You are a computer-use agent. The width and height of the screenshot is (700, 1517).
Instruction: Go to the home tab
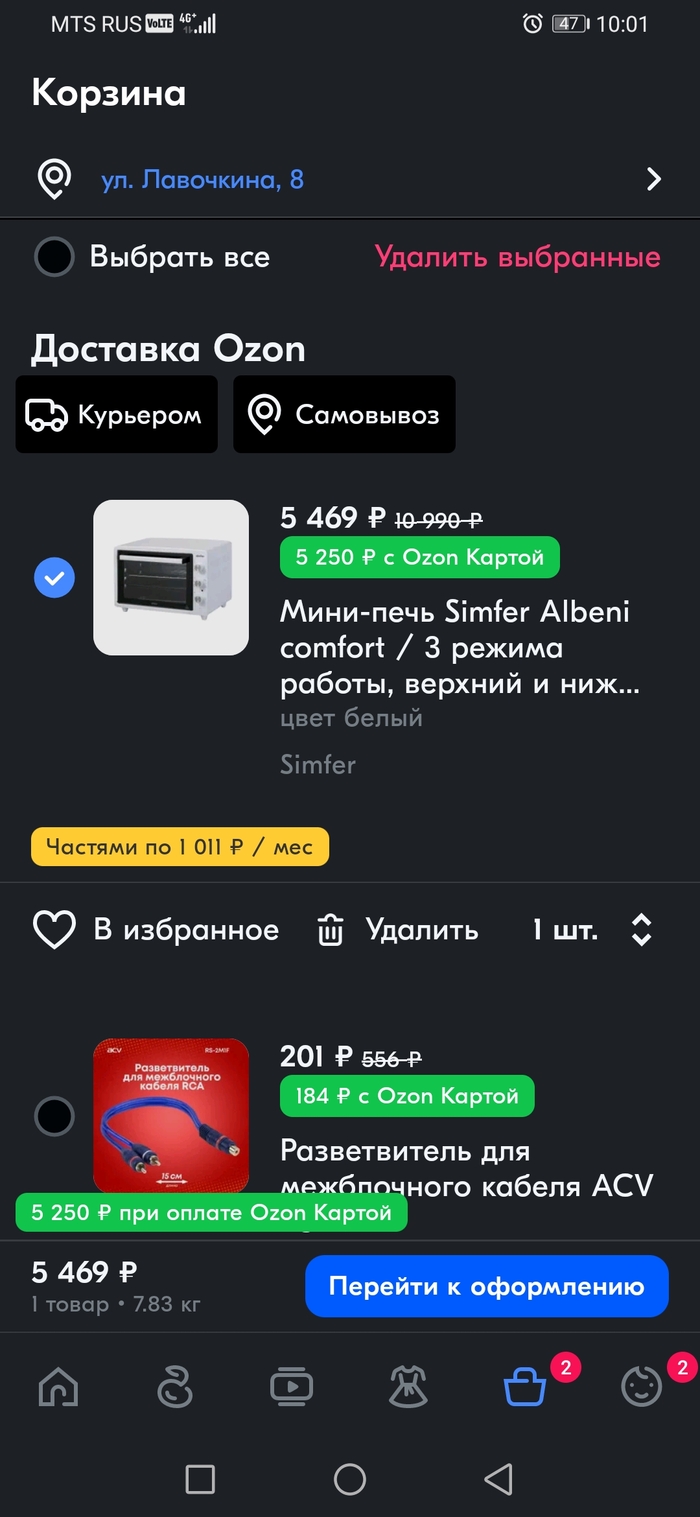point(58,1387)
